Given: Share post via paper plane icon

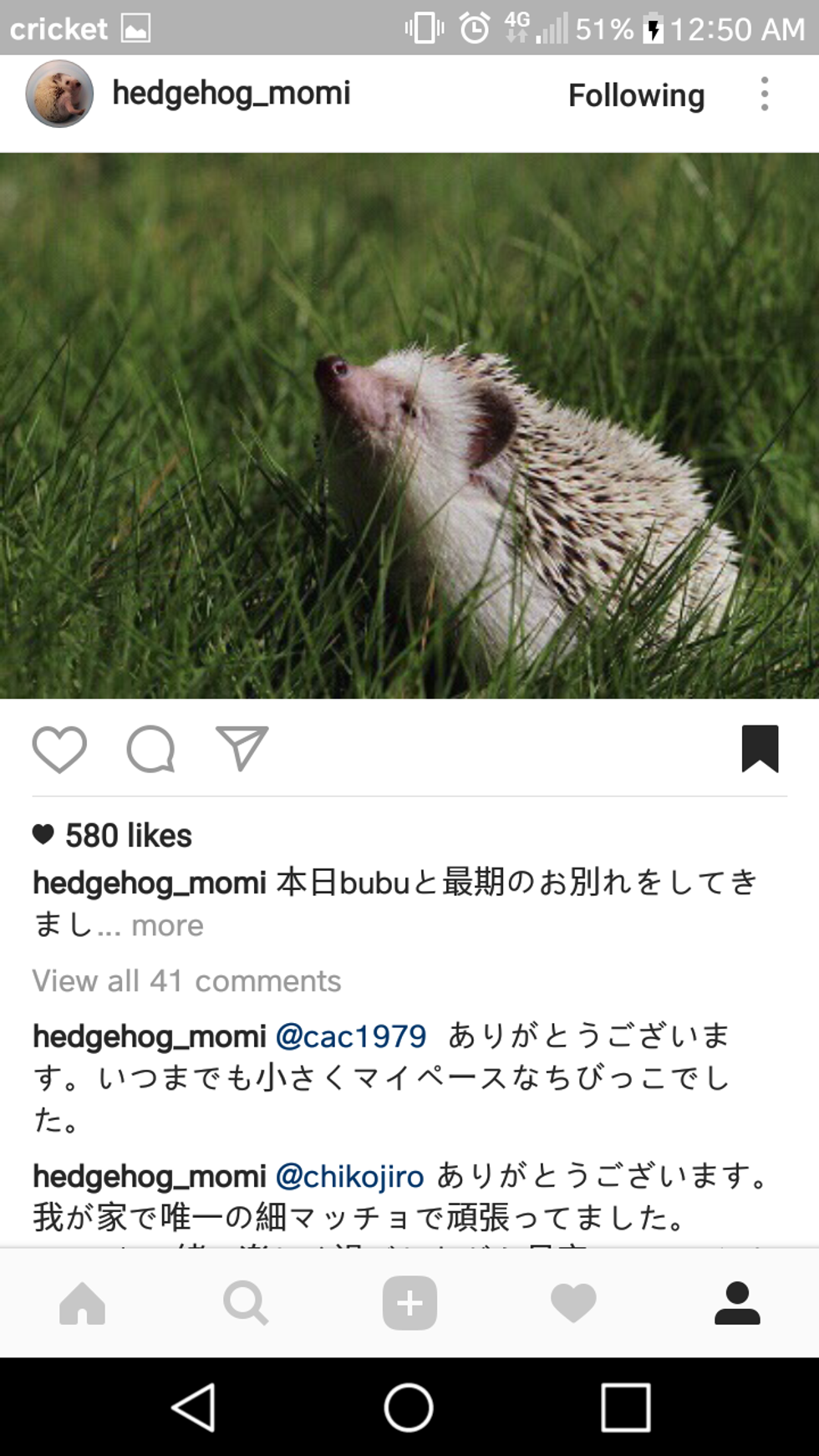Looking at the screenshot, I should pyautogui.click(x=242, y=747).
